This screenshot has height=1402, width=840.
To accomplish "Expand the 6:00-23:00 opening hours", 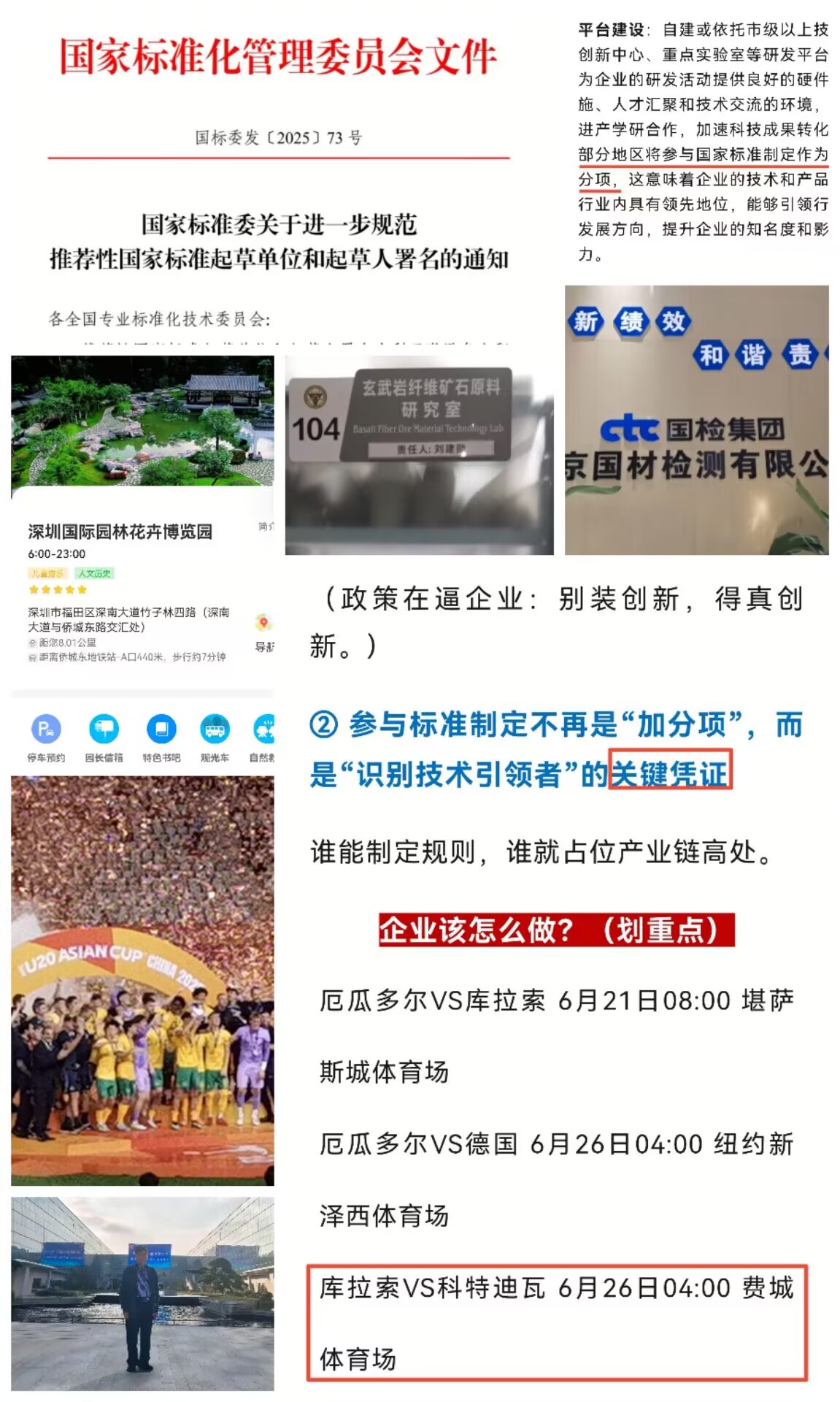I will point(57,554).
